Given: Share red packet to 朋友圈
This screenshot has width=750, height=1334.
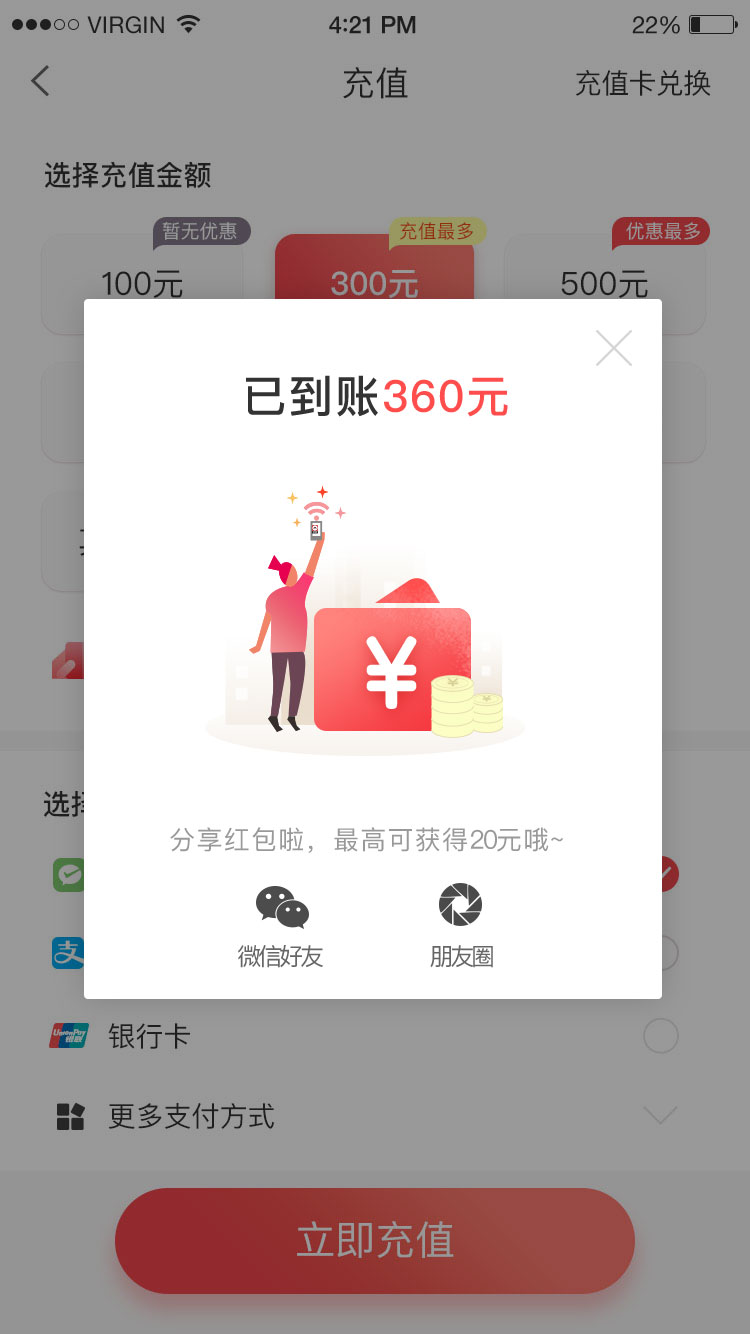Looking at the screenshot, I should [x=461, y=927].
